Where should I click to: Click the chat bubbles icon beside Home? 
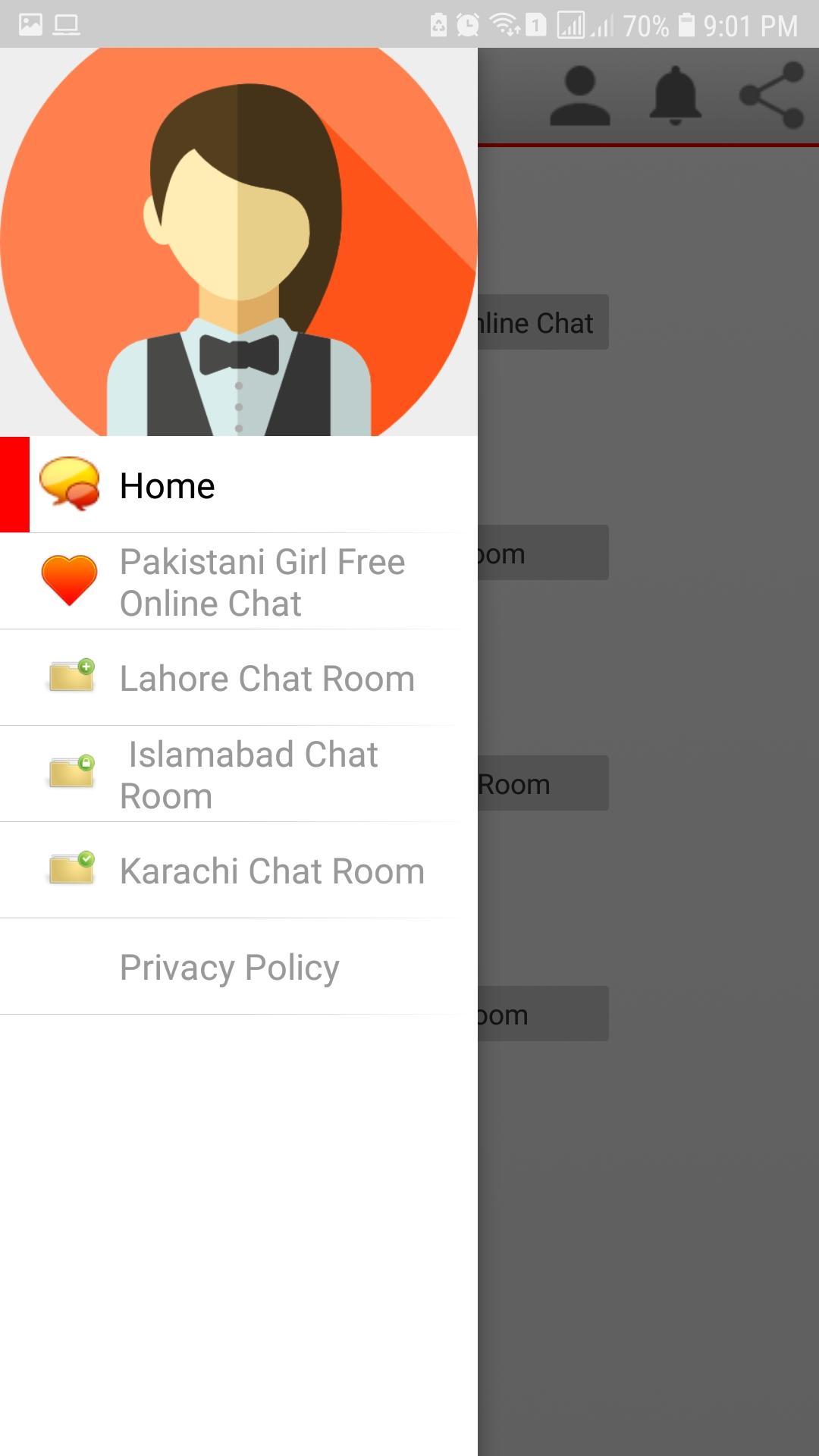(71, 483)
